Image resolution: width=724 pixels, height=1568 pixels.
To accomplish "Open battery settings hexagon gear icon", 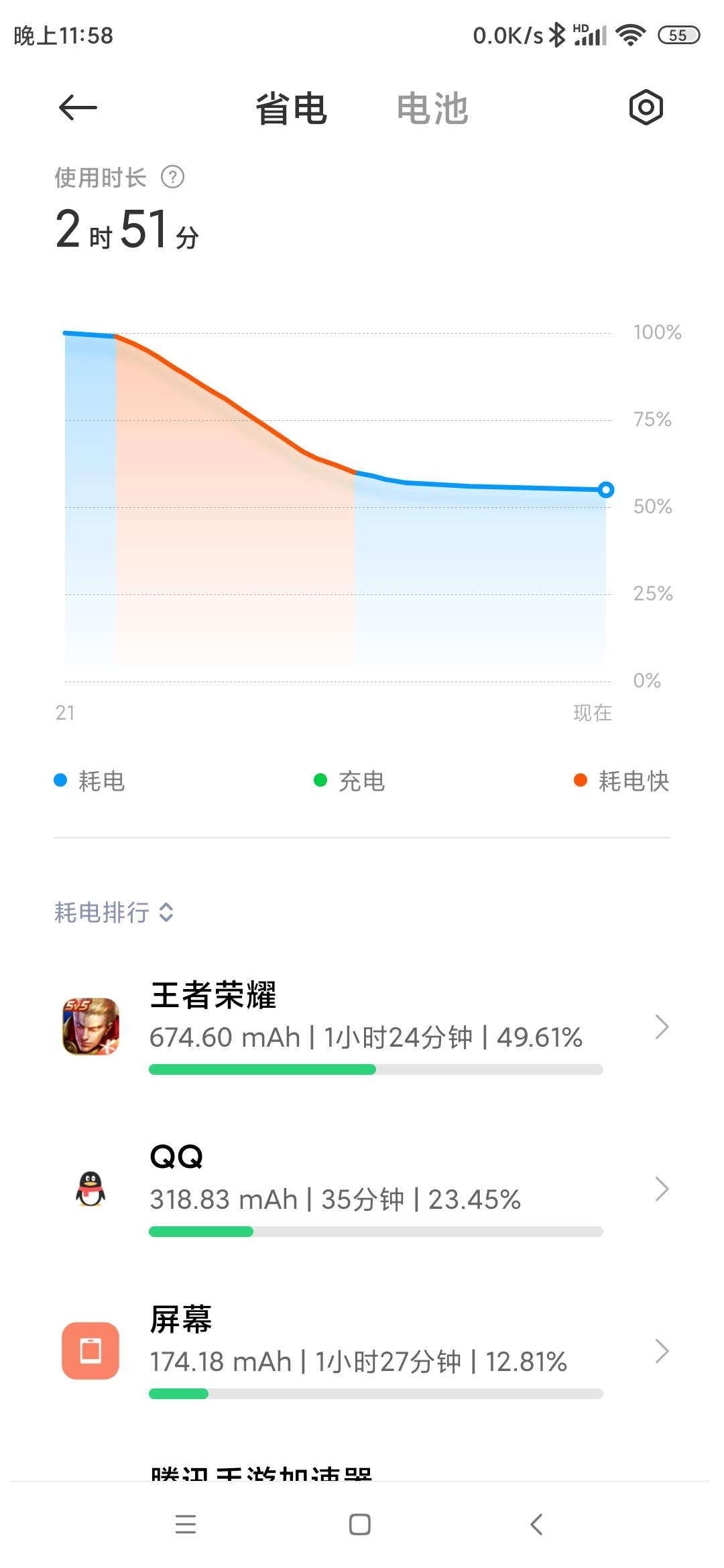I will pos(646,107).
